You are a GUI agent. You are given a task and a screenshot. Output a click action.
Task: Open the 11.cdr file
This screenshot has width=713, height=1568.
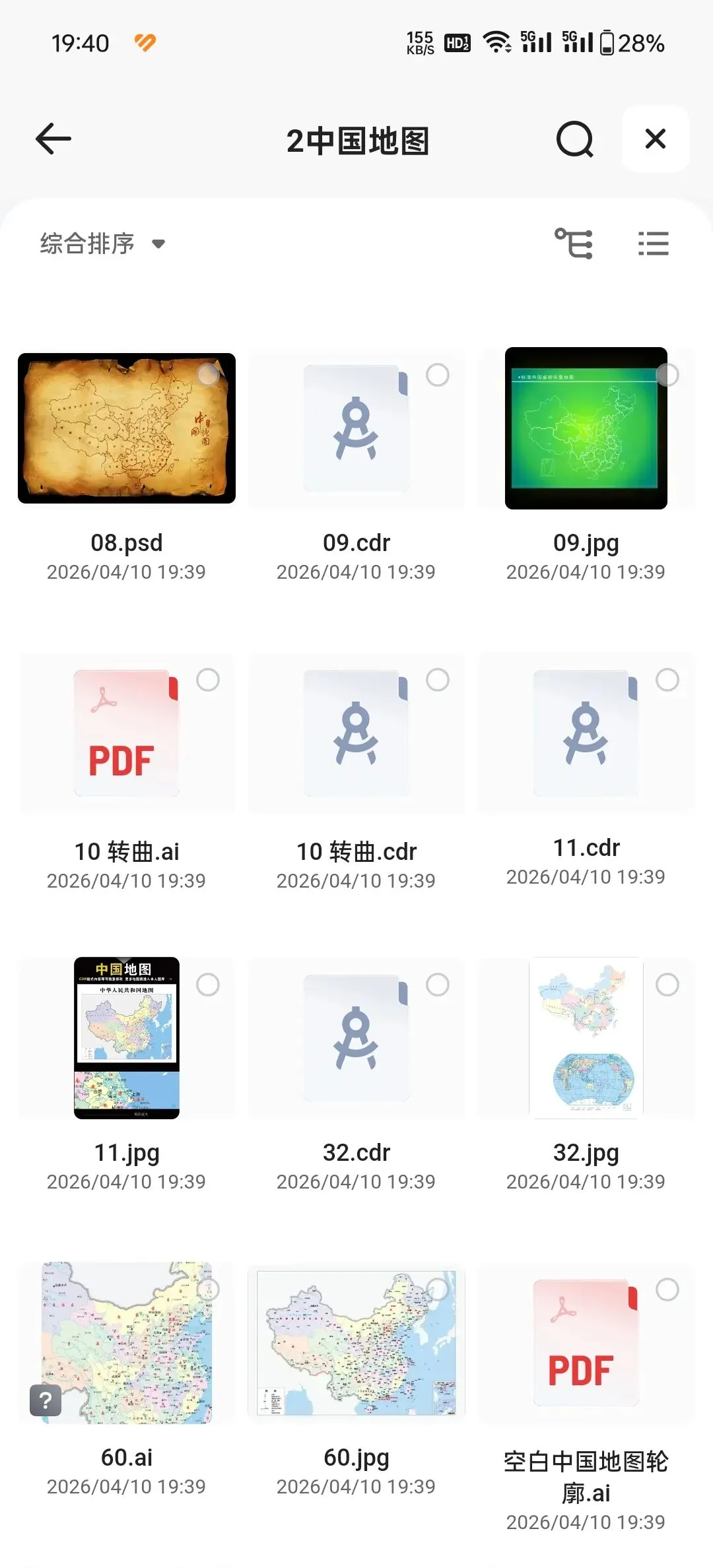tap(586, 734)
